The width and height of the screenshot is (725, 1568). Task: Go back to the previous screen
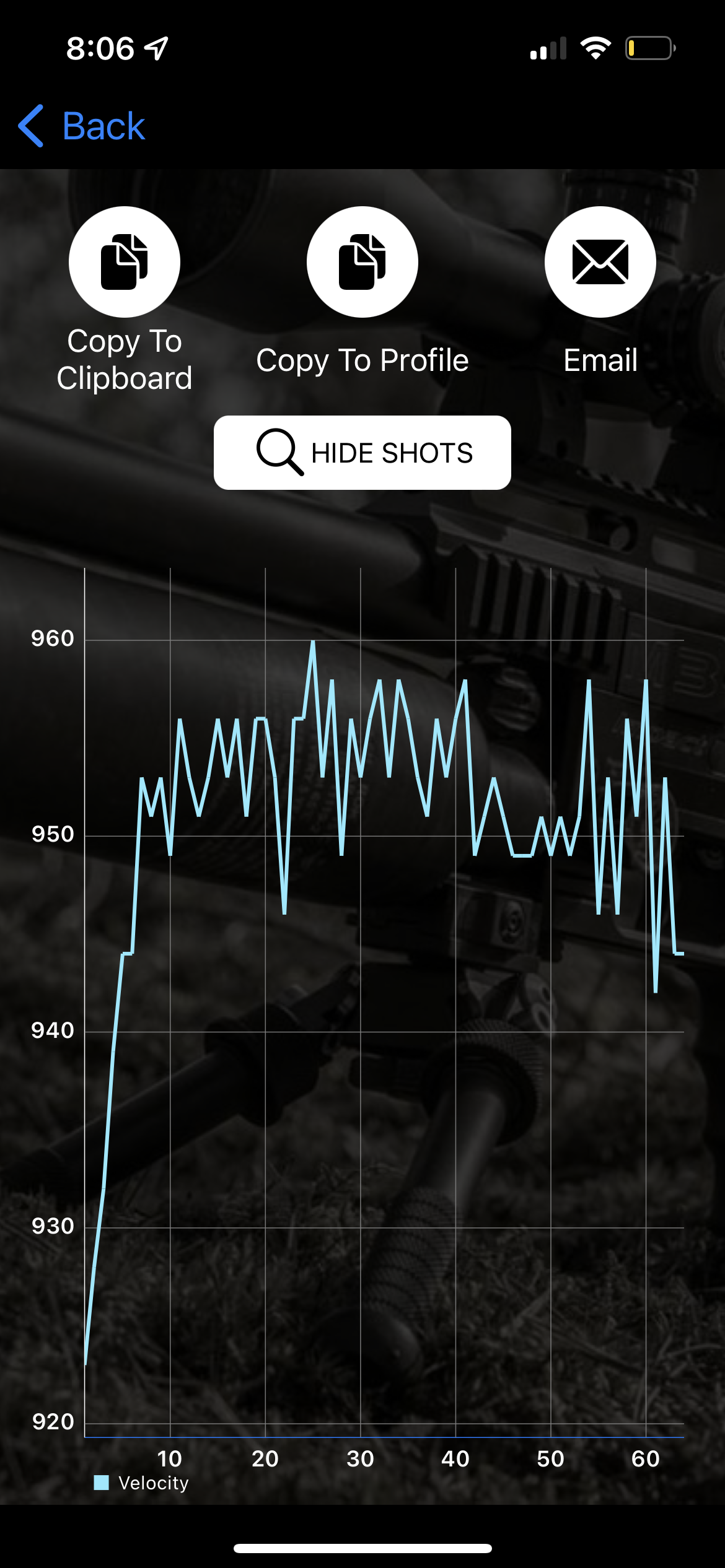tap(82, 126)
